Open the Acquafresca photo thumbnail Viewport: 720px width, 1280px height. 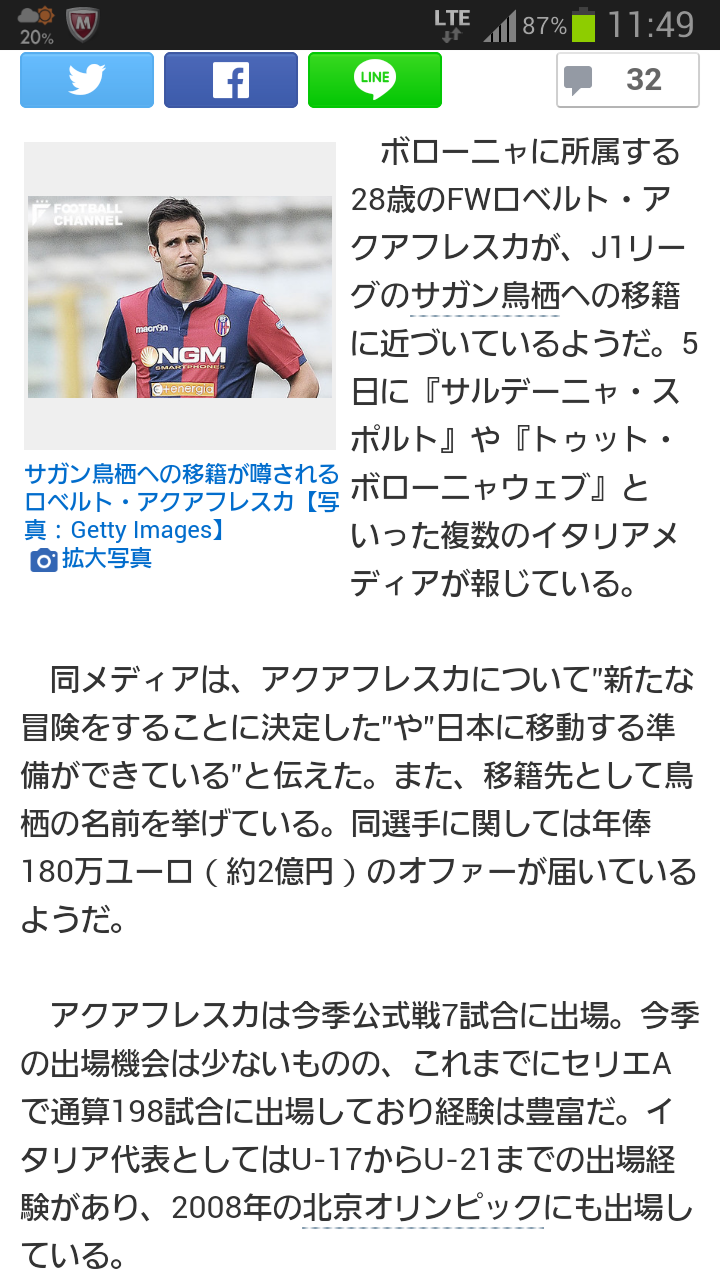[x=180, y=296]
